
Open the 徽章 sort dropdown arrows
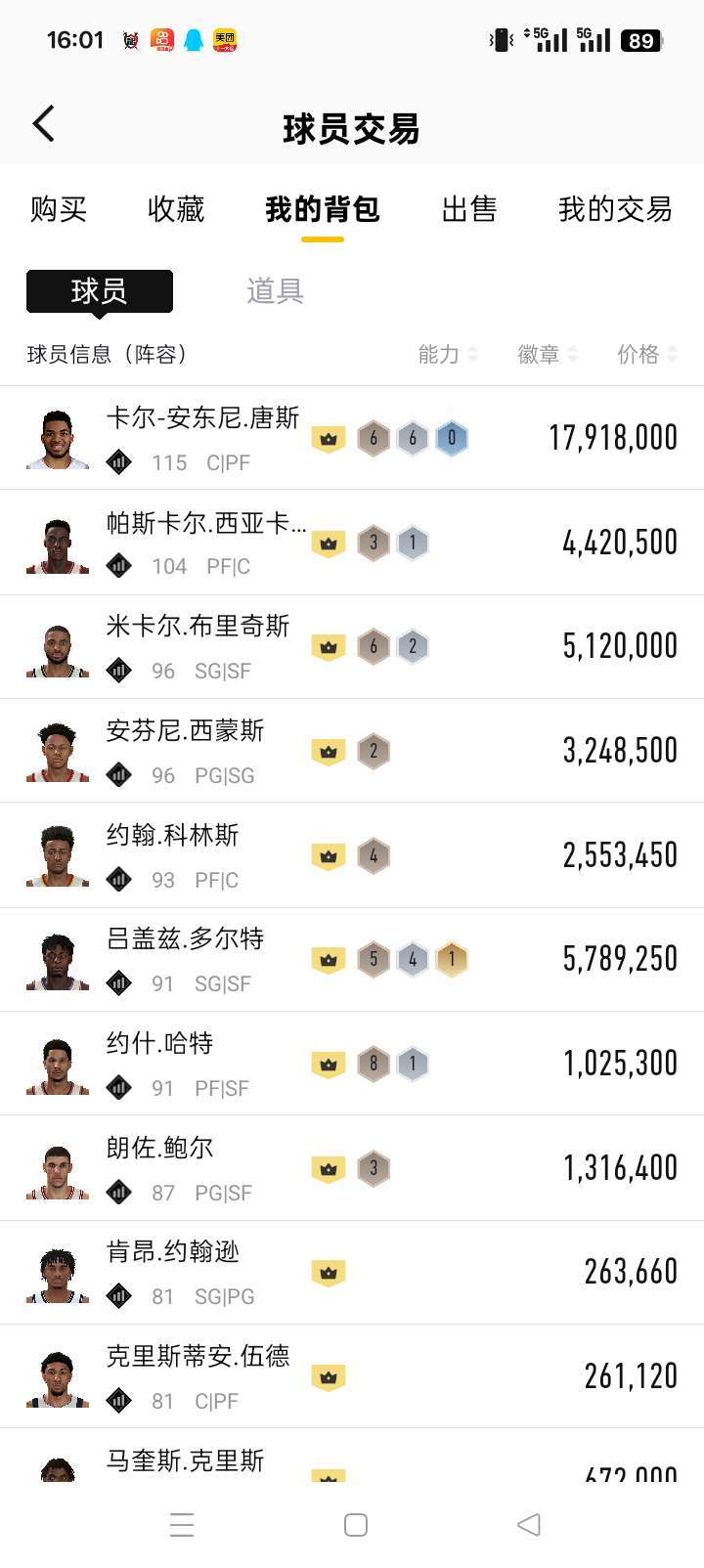pos(571,354)
